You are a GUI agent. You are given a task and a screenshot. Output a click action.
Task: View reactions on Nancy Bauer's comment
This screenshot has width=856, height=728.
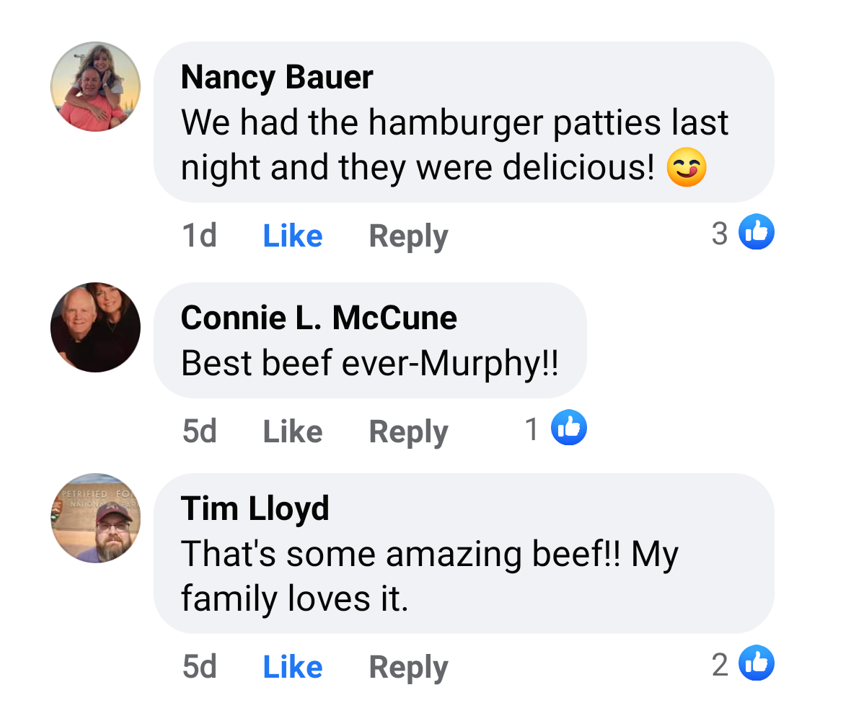(x=742, y=234)
